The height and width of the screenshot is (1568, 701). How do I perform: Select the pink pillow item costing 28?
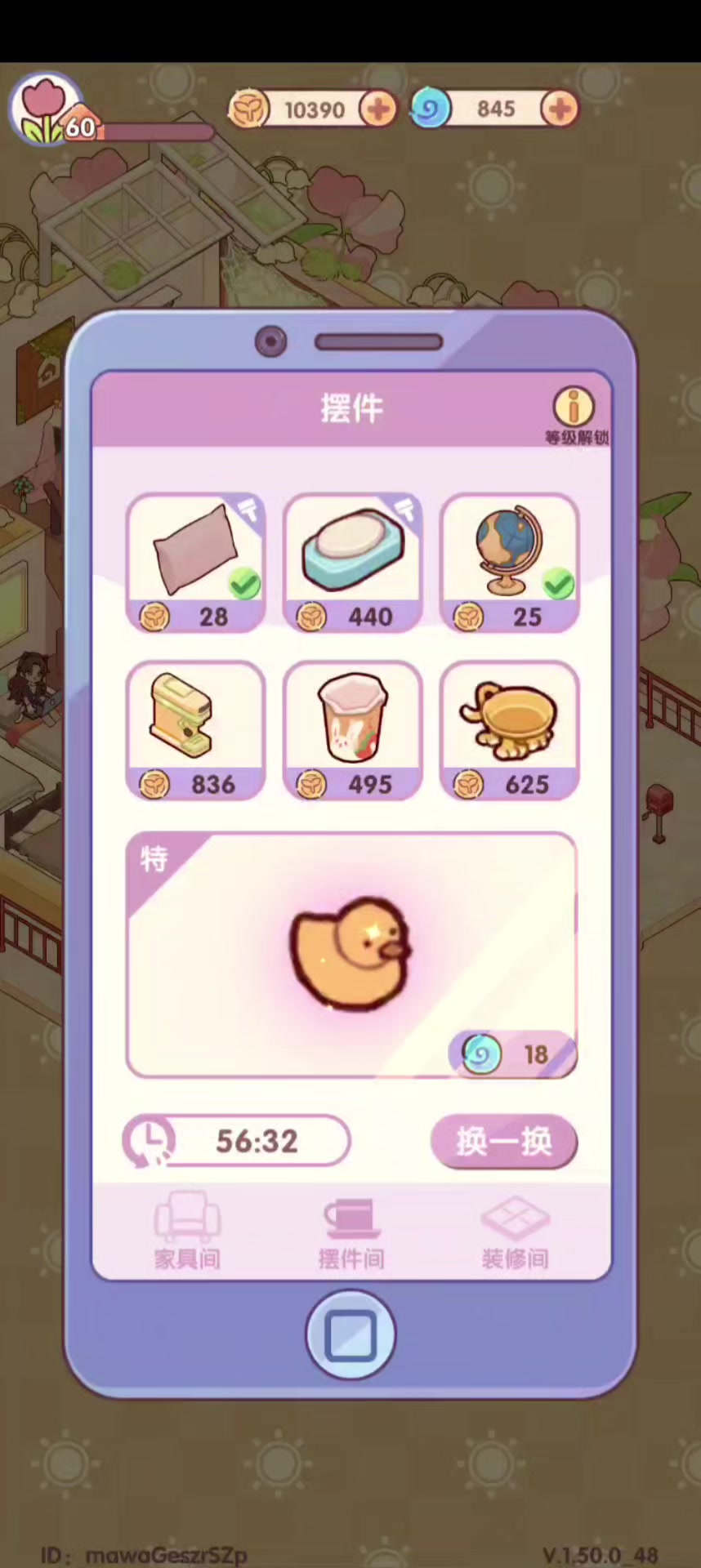195,563
